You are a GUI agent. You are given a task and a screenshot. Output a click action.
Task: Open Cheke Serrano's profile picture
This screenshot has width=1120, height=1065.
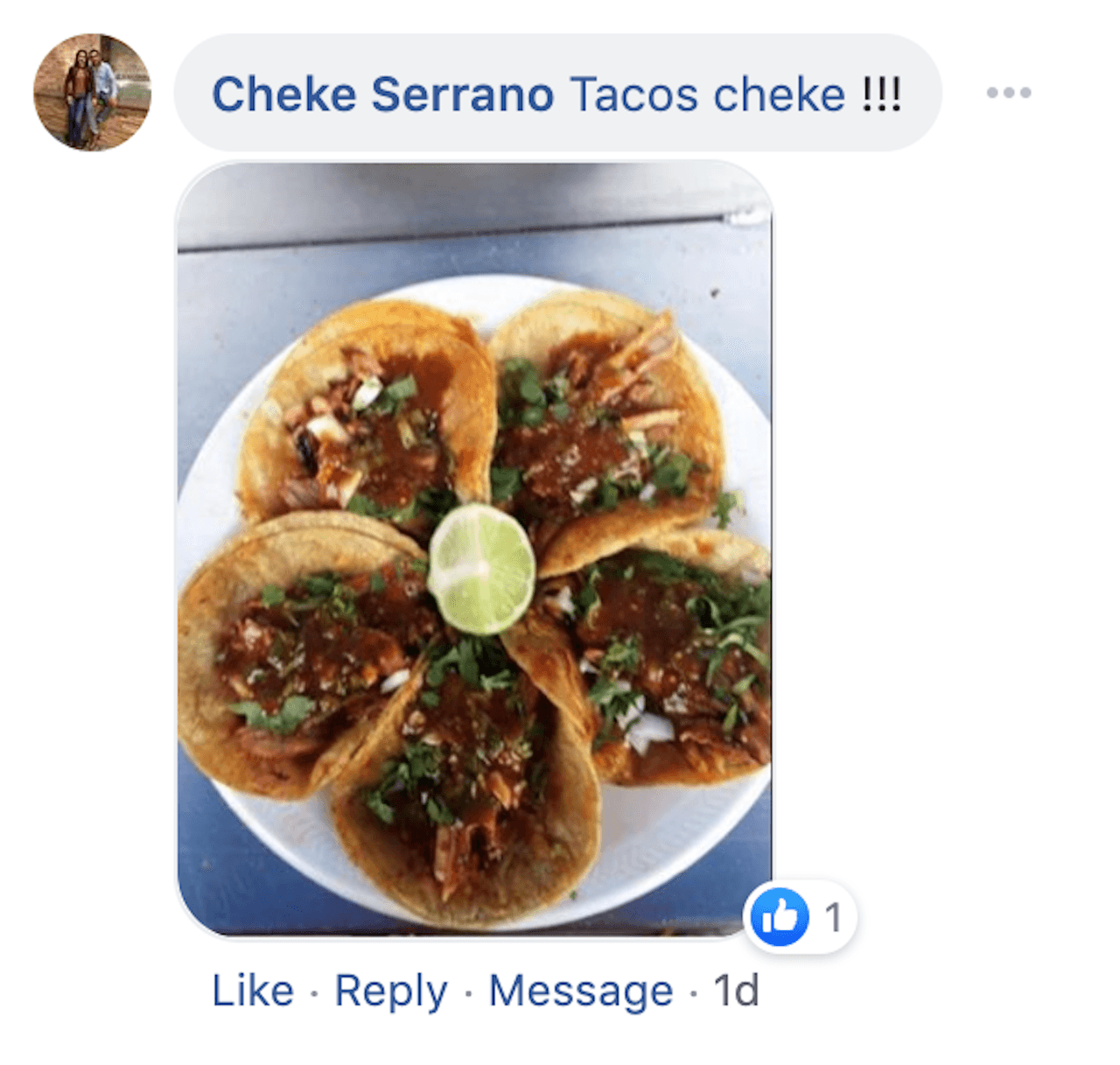pos(92,92)
